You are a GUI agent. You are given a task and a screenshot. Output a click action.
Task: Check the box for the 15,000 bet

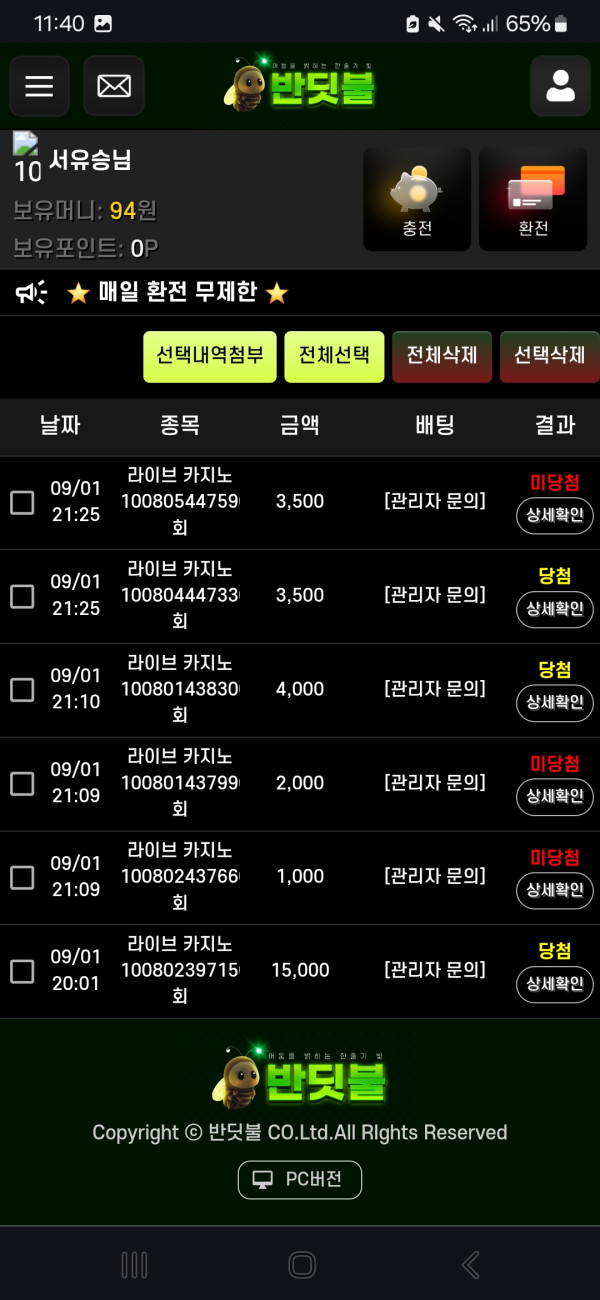click(22, 971)
